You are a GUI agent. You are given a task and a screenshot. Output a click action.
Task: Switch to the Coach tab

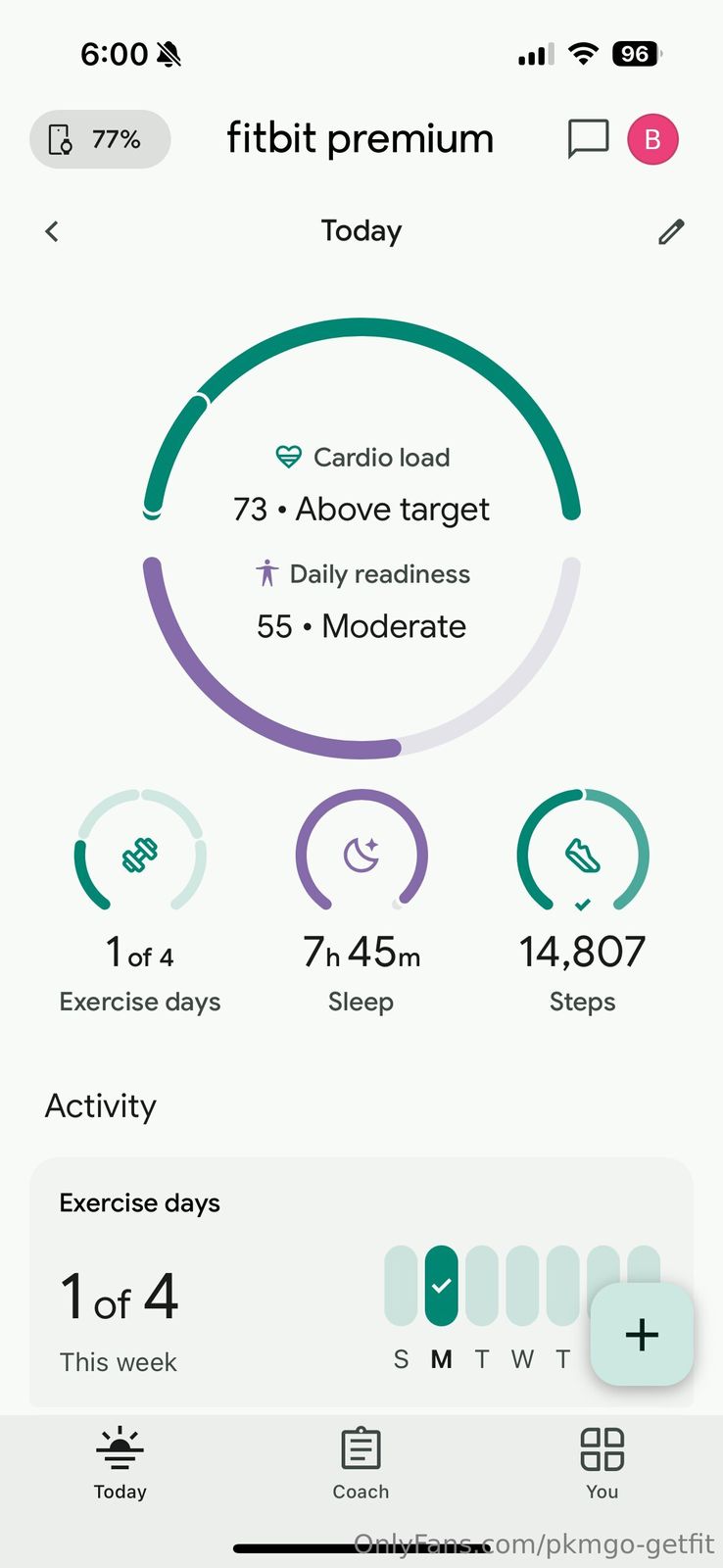[x=361, y=1463]
